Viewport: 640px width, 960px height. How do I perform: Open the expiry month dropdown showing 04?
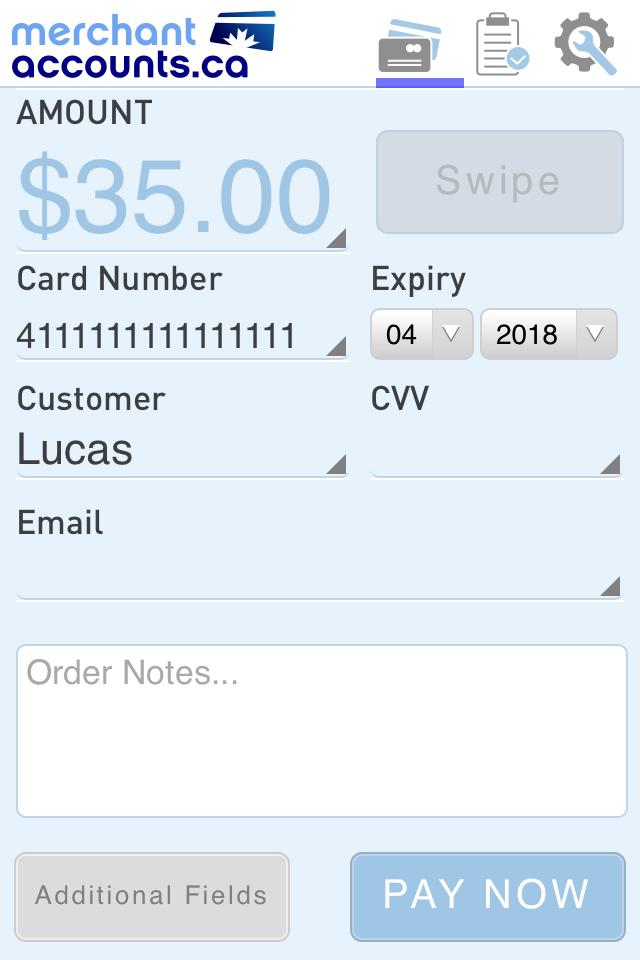point(421,334)
